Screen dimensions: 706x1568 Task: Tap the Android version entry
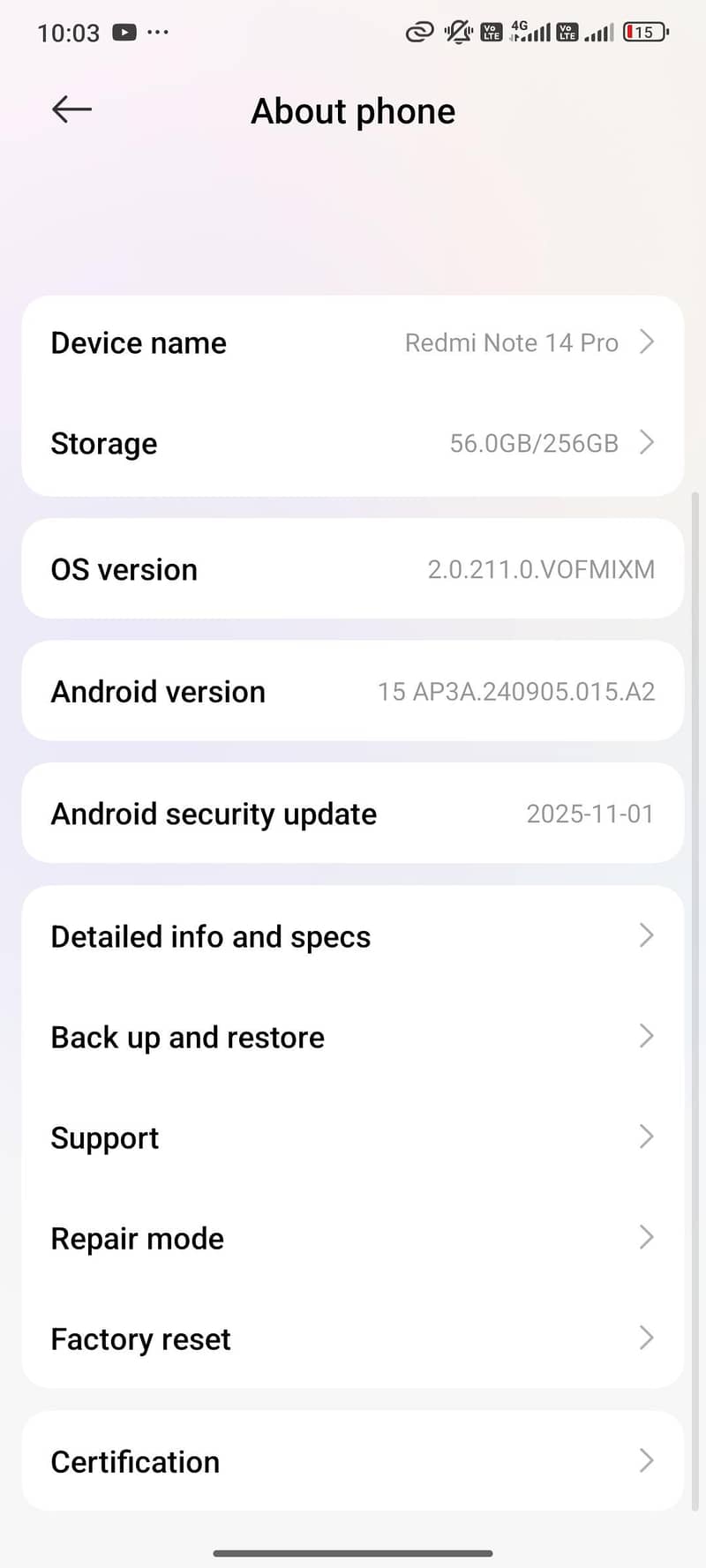pyautogui.click(x=353, y=691)
